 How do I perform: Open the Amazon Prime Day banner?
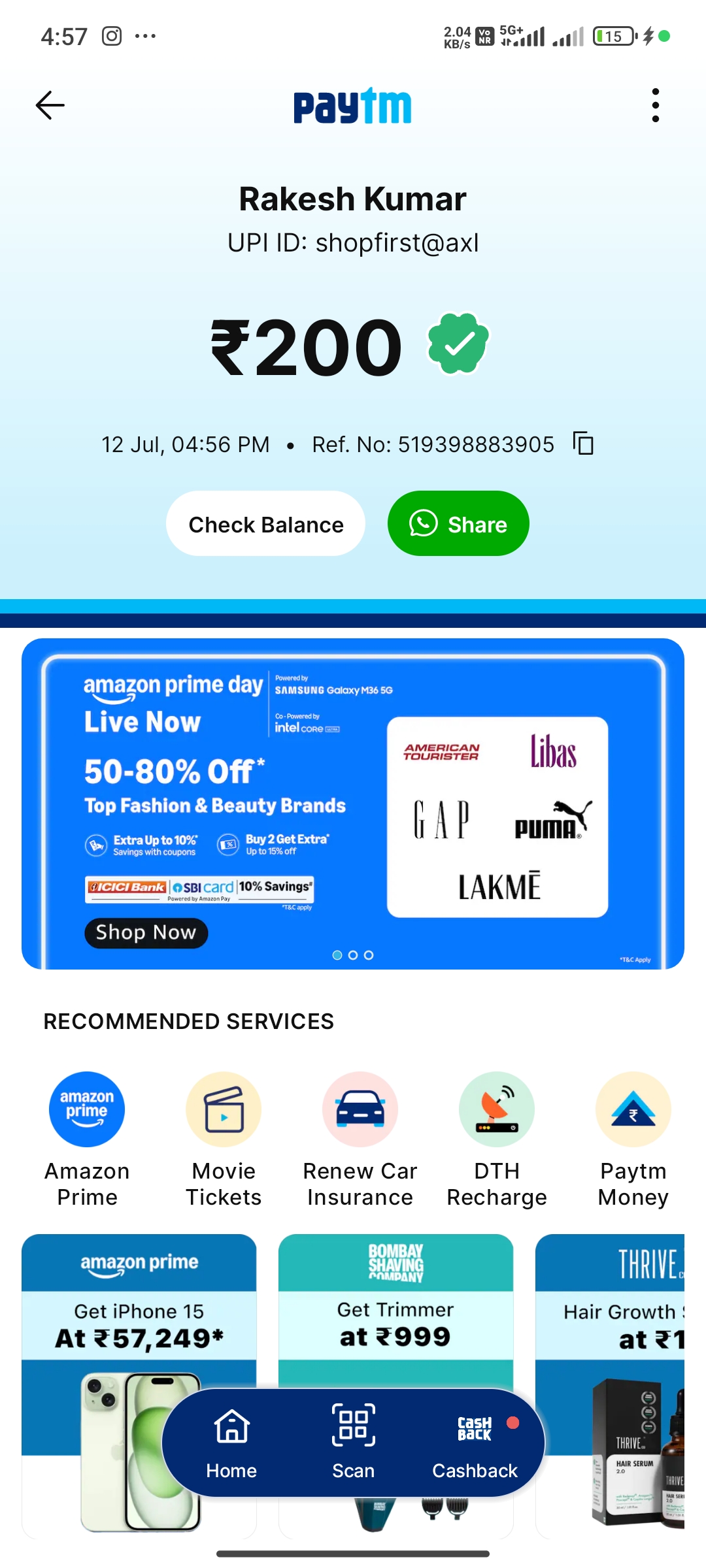click(x=353, y=804)
